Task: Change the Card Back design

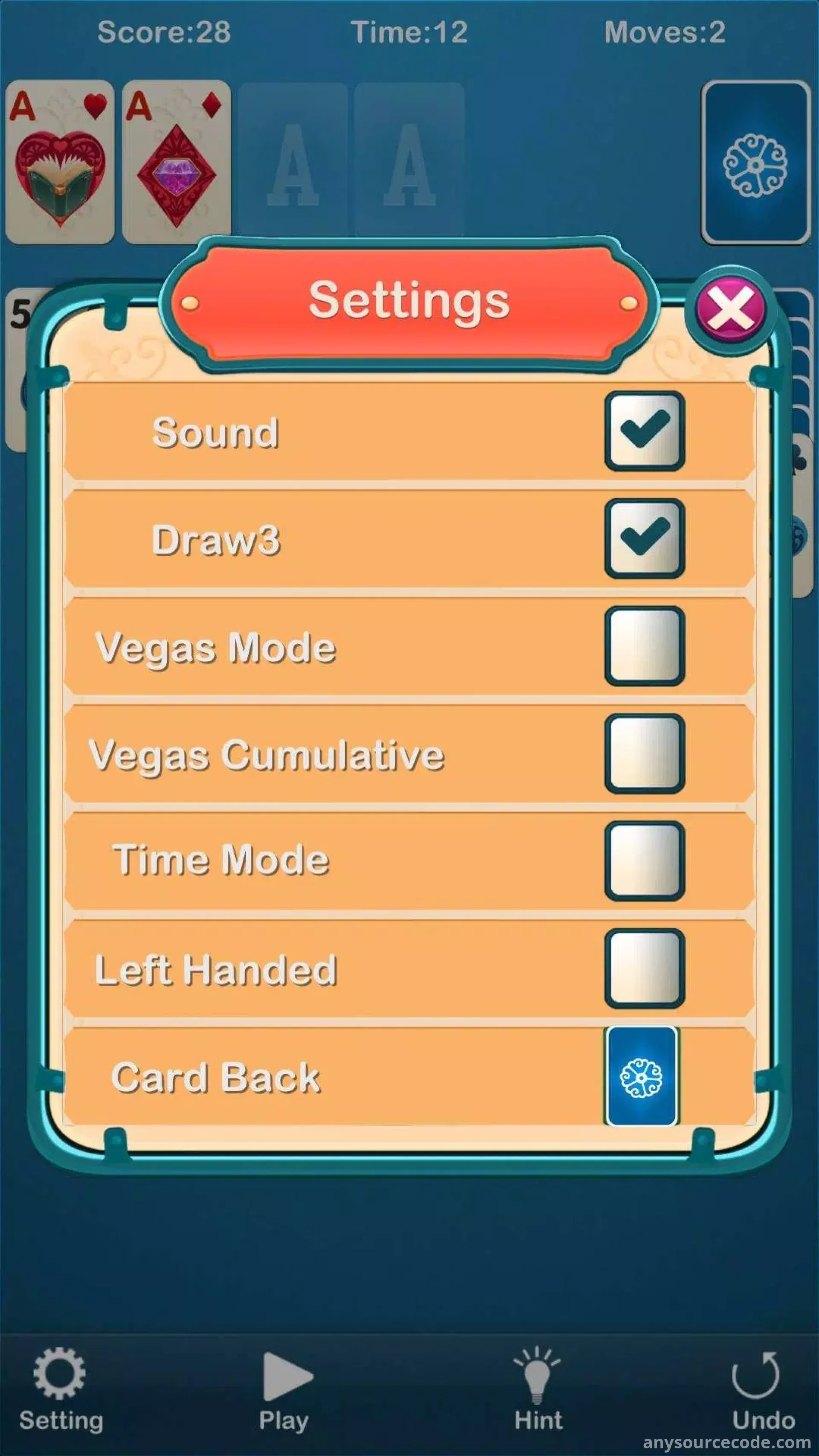Action: [641, 1076]
